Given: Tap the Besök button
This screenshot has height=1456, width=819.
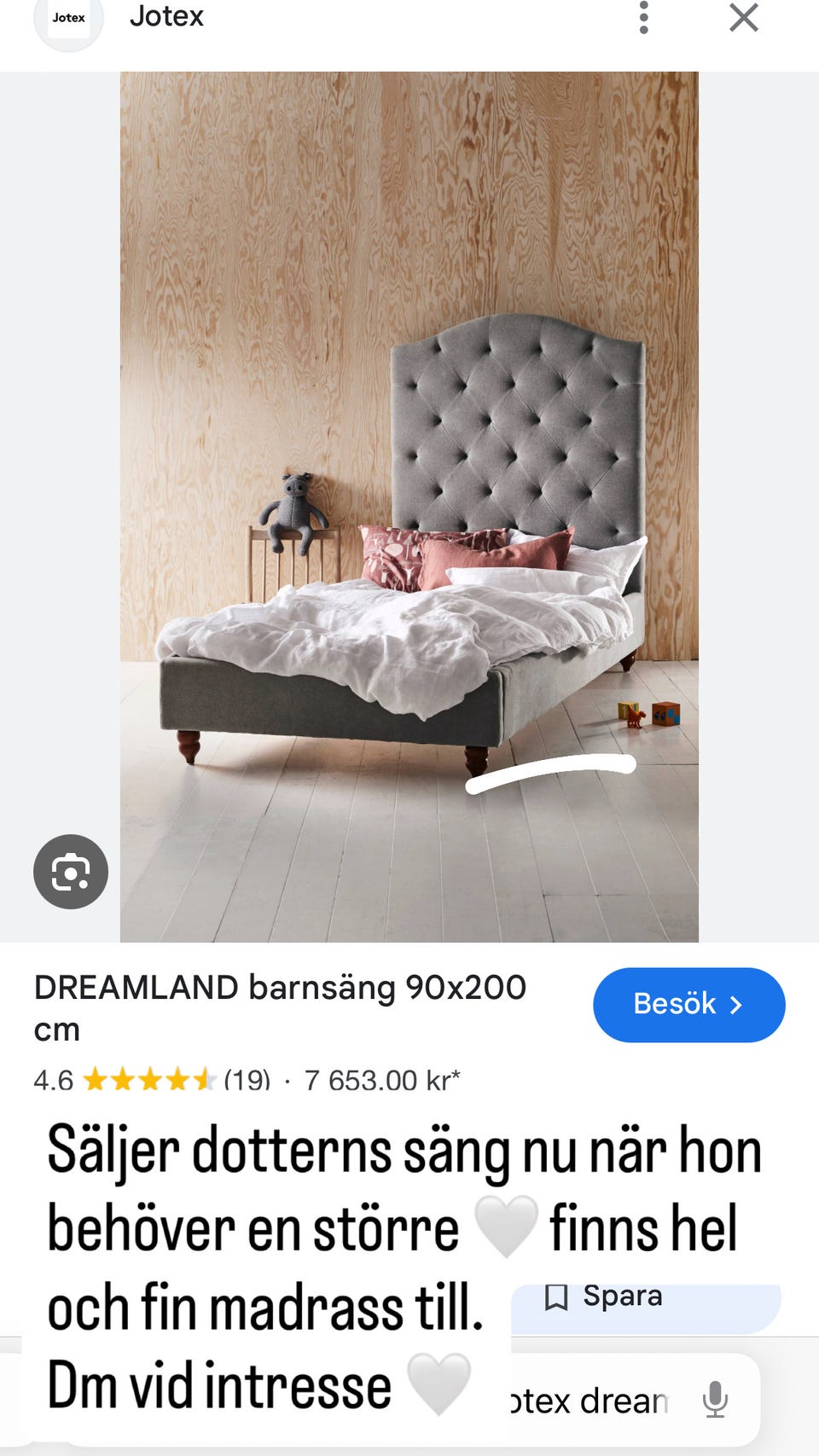Looking at the screenshot, I should pos(689,1004).
